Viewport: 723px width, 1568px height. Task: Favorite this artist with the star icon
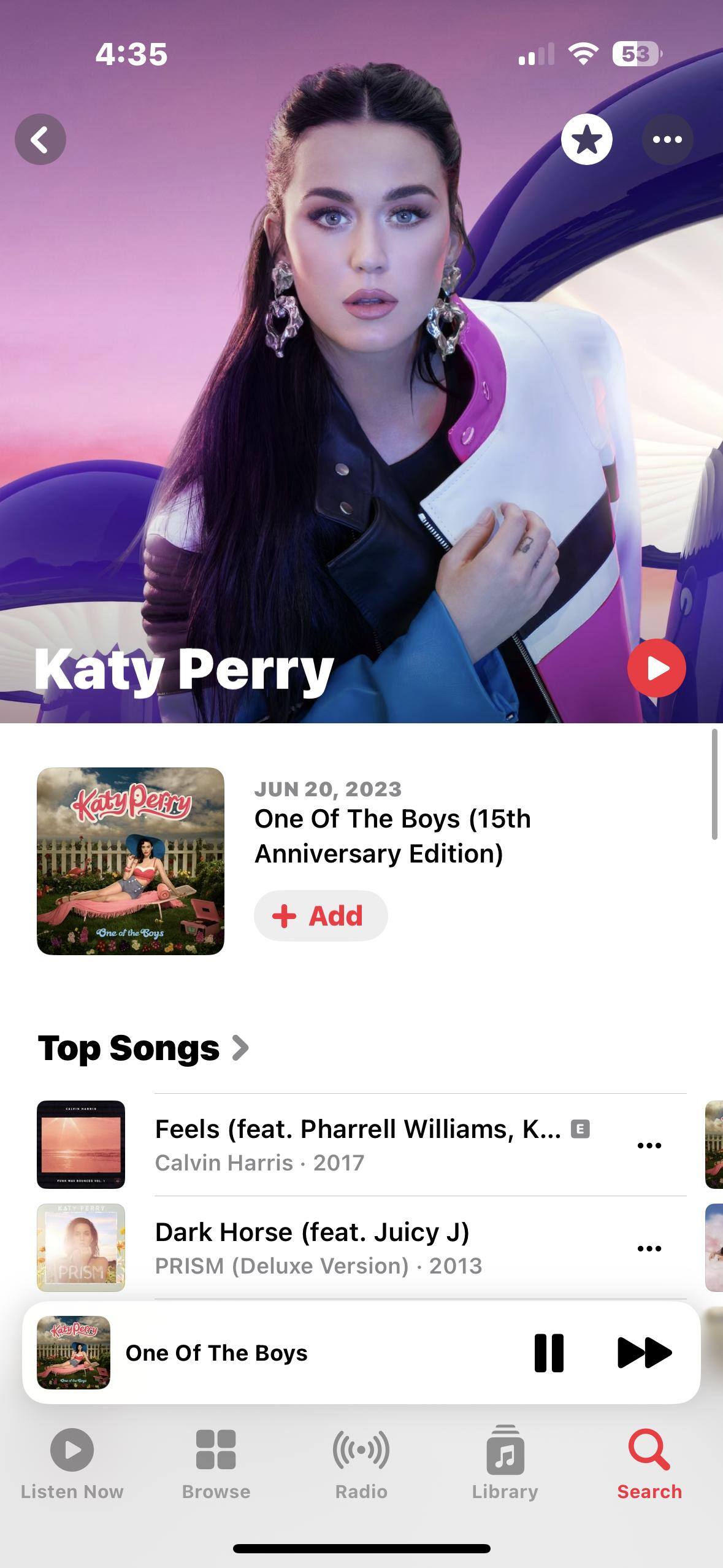coord(586,139)
